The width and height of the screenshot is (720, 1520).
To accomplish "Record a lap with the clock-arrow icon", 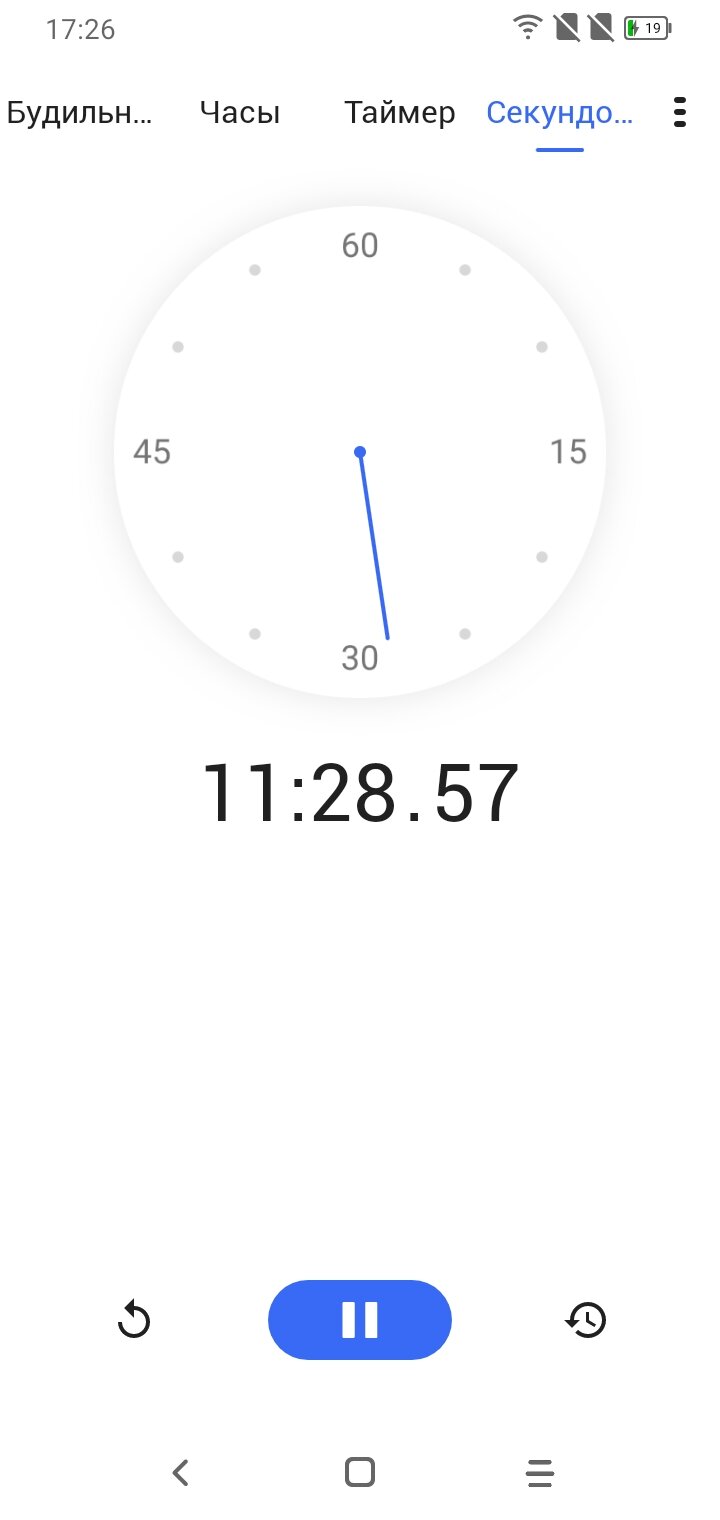I will 586,1321.
